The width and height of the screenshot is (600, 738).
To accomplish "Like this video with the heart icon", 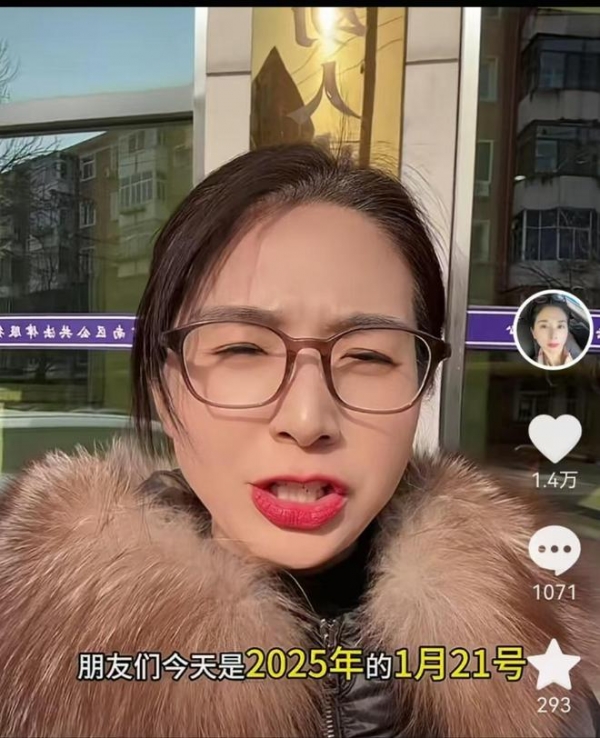I will click(554, 437).
